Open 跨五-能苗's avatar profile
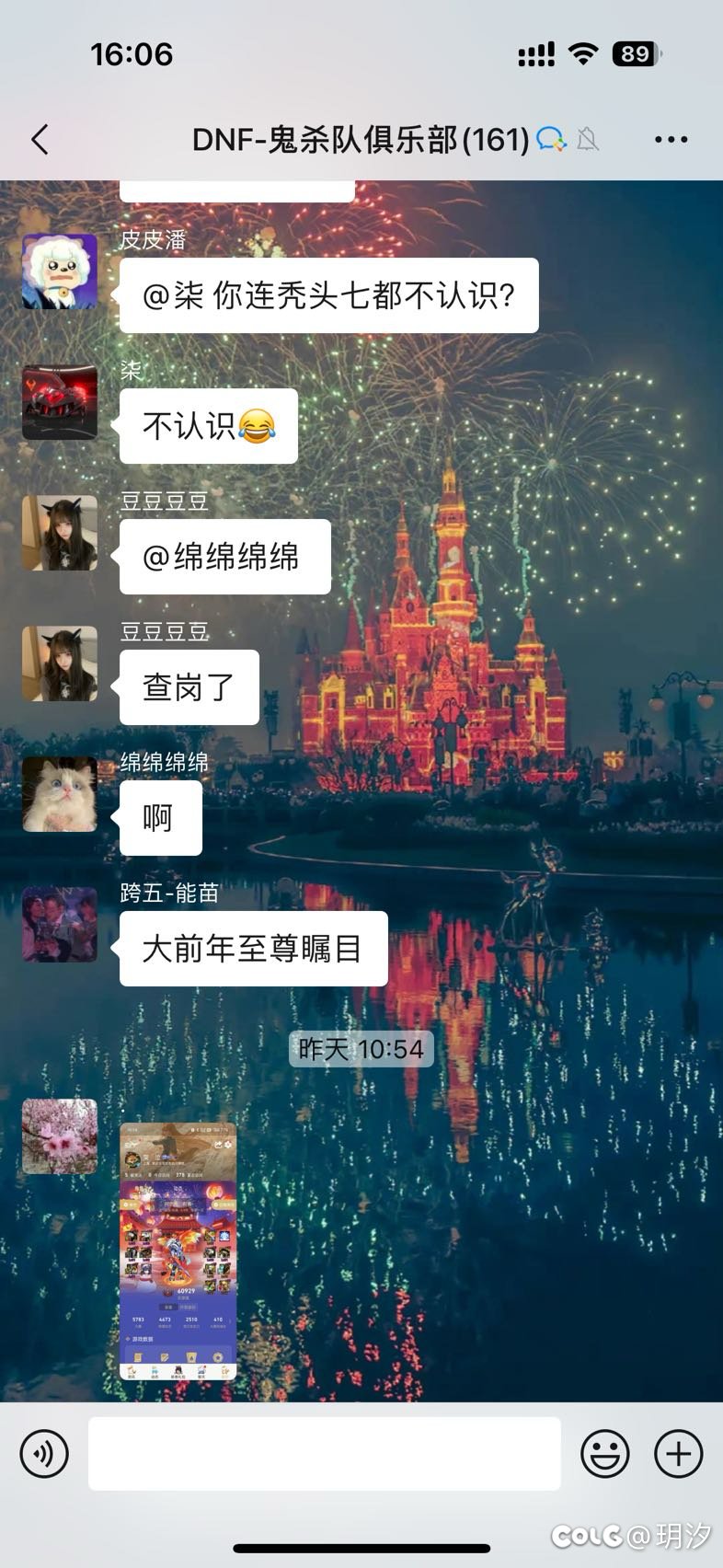Screen dimensions: 723x1568 (x=60, y=925)
